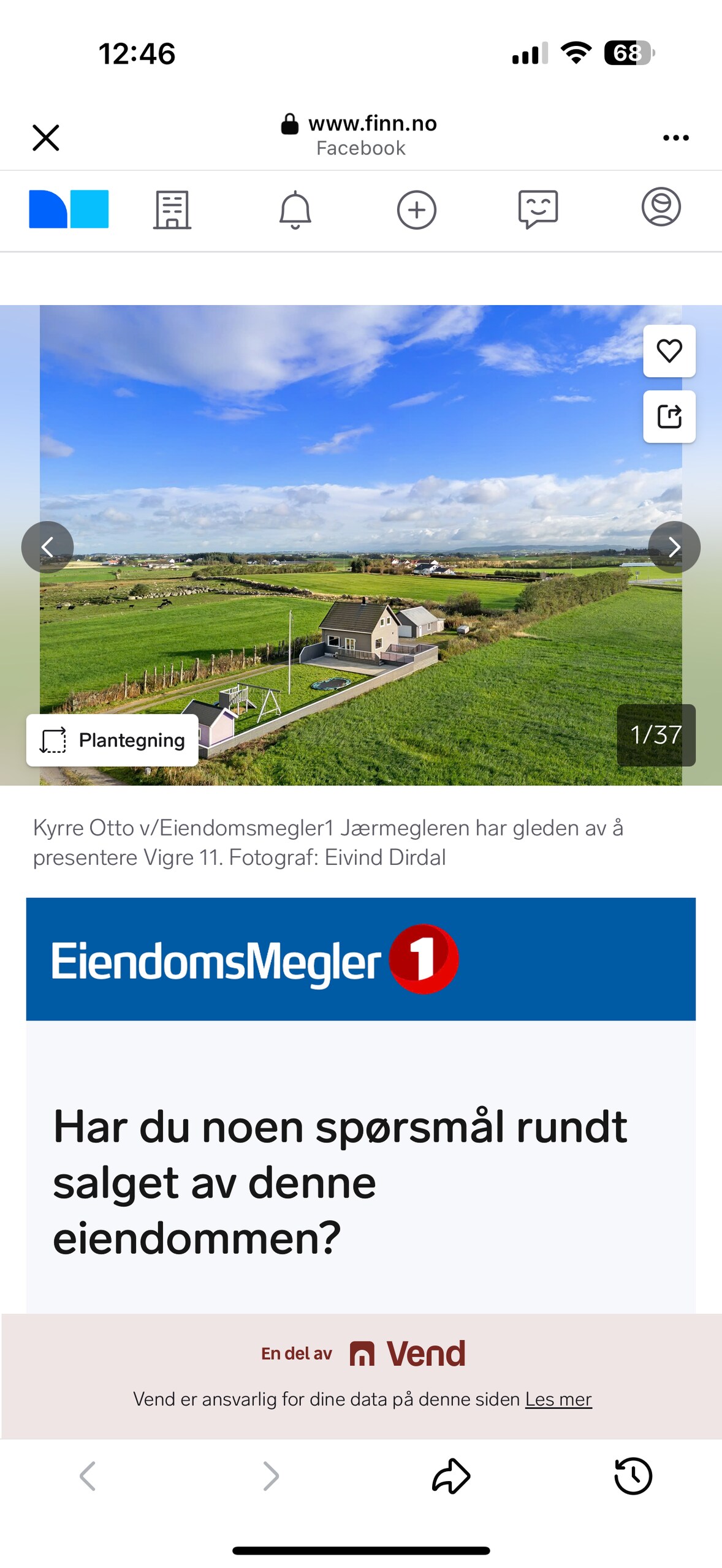The height and width of the screenshot is (1568, 722).
Task: Open the EiendomsMegler 1 banner
Action: pos(360,959)
